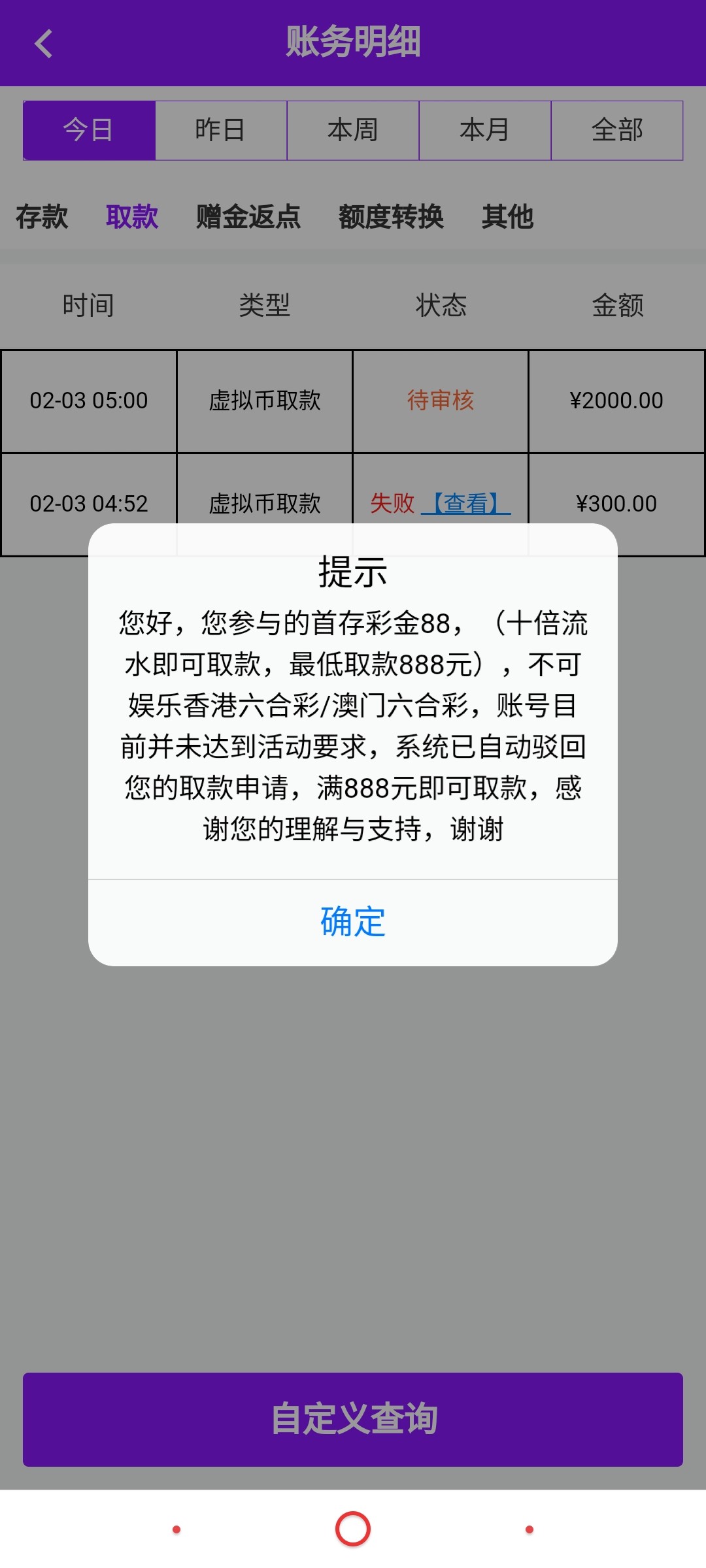
Task: Stay on the 取款 category
Action: 133,218
